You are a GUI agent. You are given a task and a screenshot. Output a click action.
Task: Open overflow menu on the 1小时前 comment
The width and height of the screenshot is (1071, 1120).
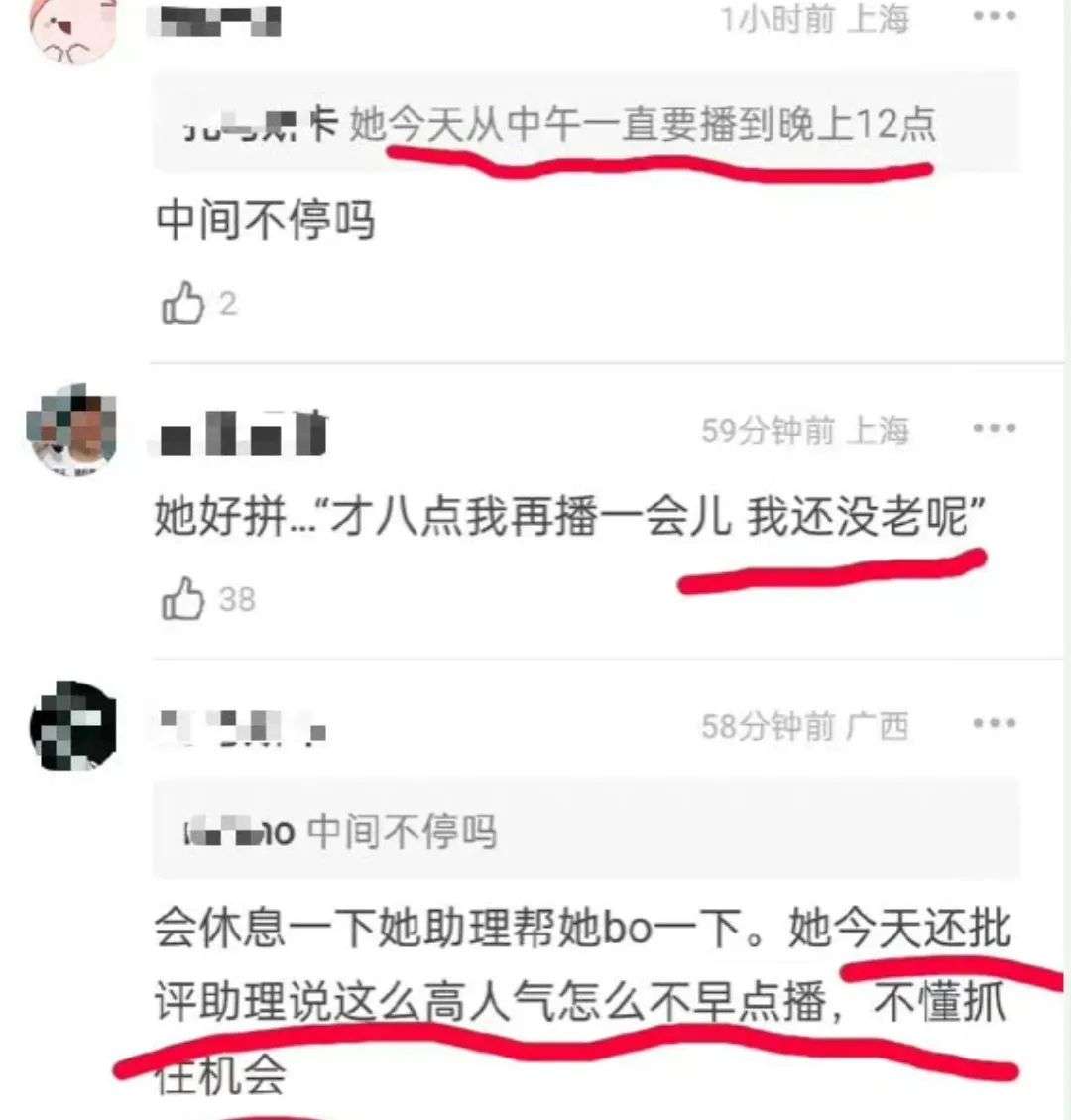tap(994, 17)
